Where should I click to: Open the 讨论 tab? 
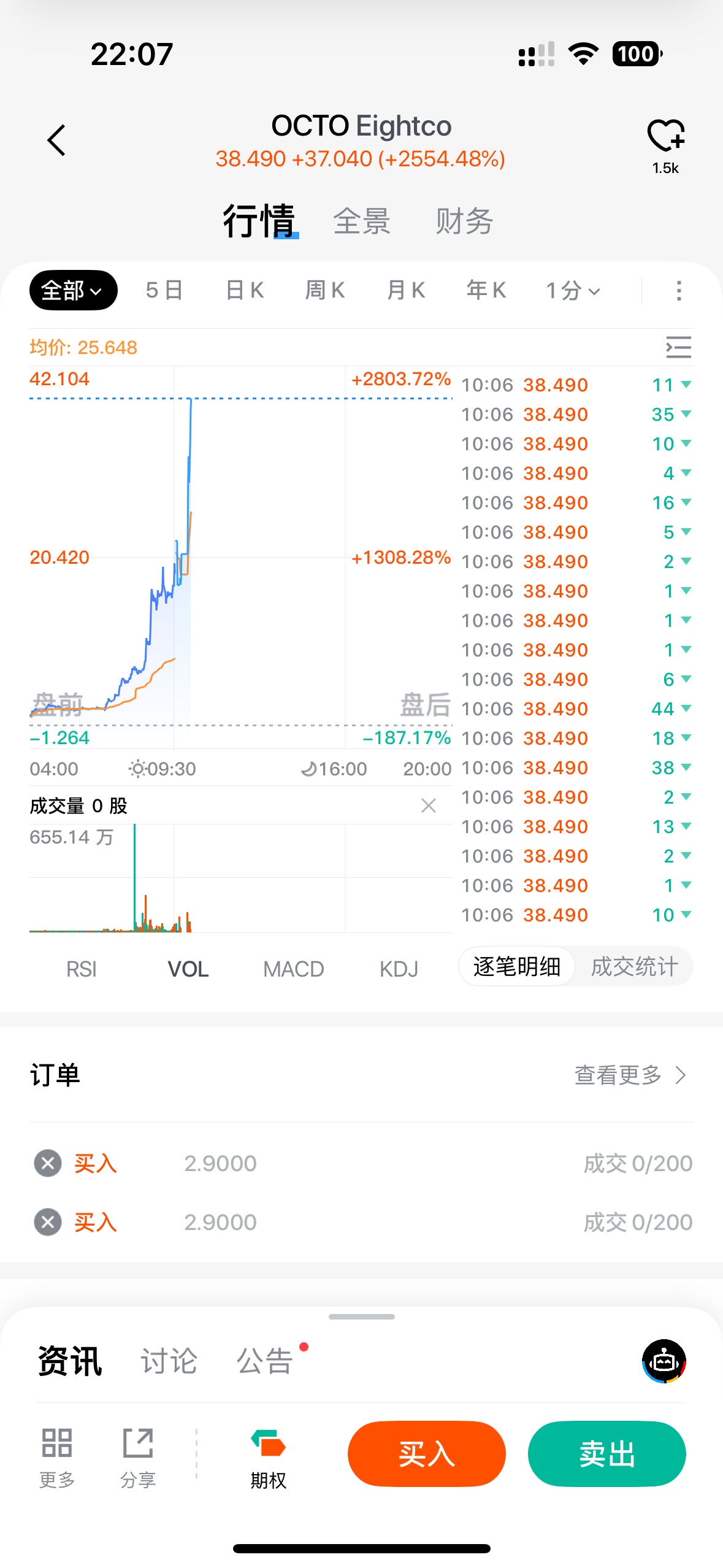pos(169,1361)
